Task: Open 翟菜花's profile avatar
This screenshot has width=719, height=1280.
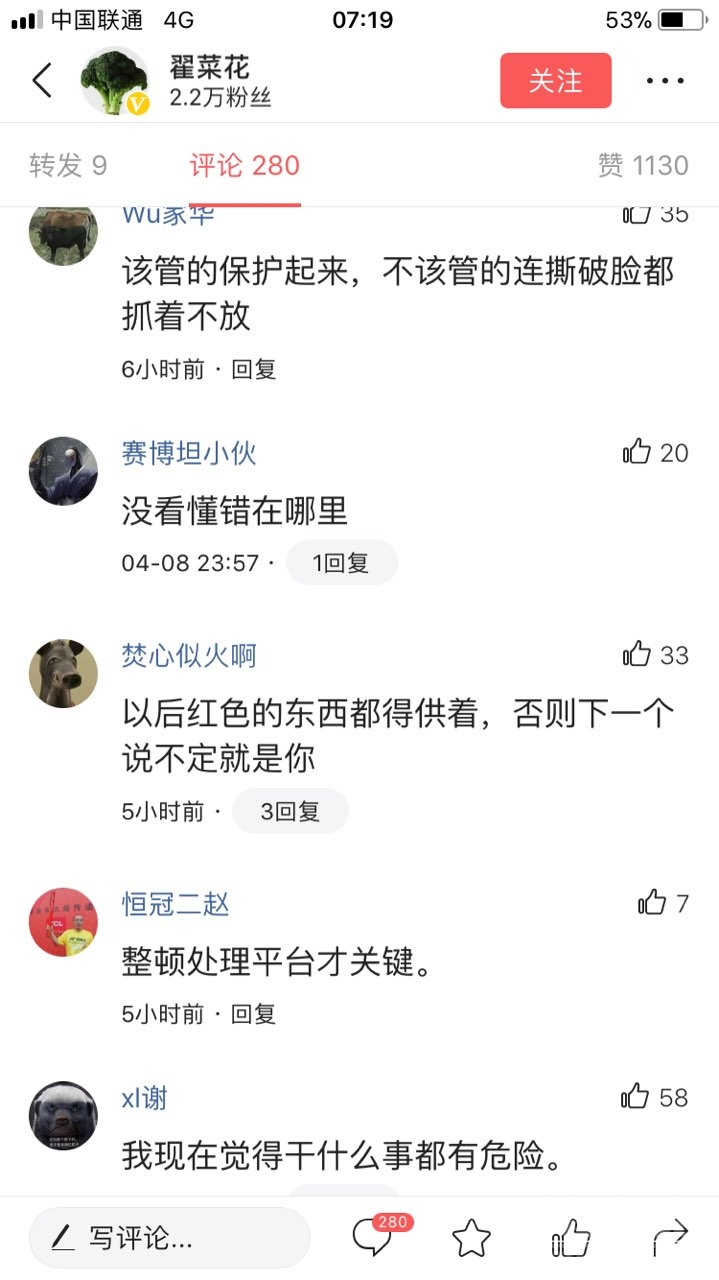Action: coord(114,81)
